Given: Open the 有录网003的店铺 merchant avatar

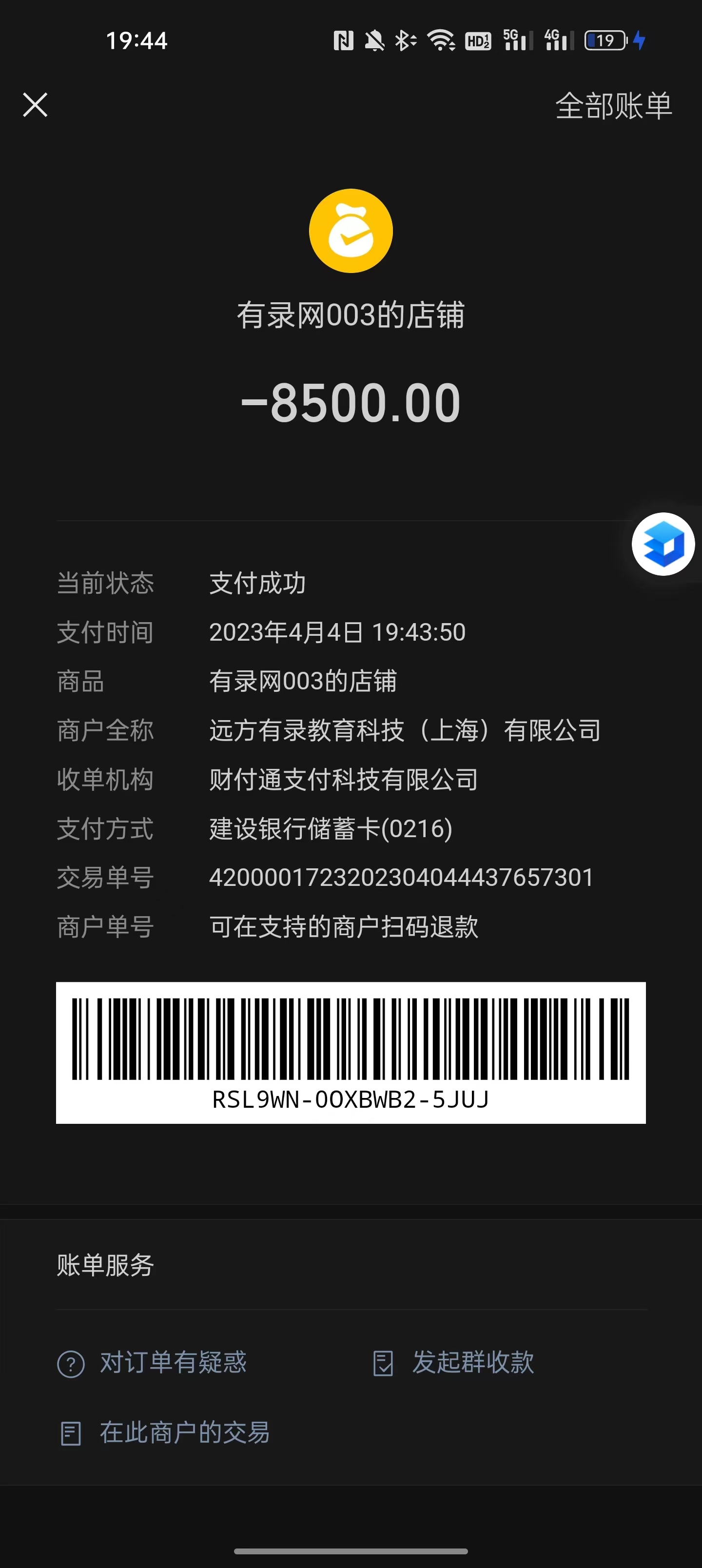Looking at the screenshot, I should 351,231.
